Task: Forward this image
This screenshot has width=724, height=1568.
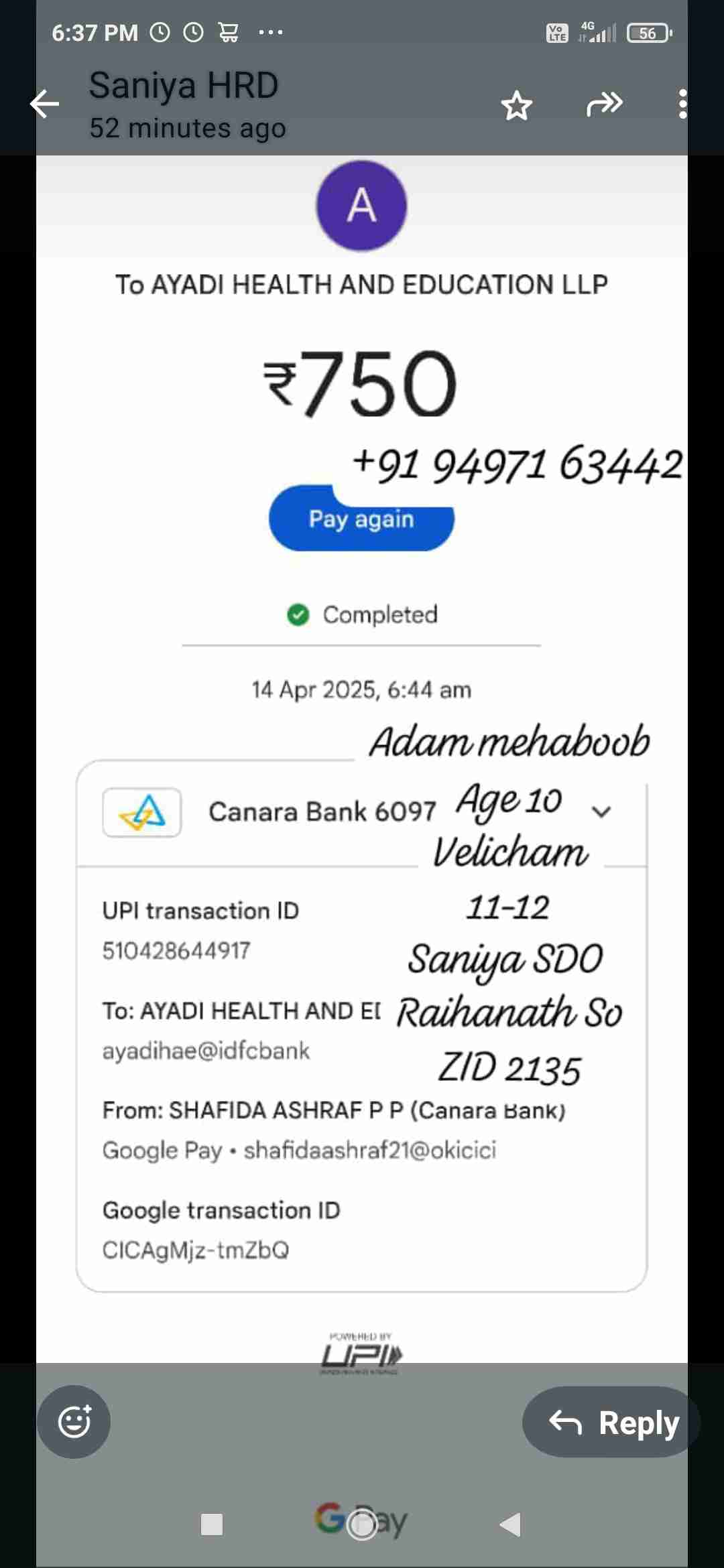Action: coord(605,104)
